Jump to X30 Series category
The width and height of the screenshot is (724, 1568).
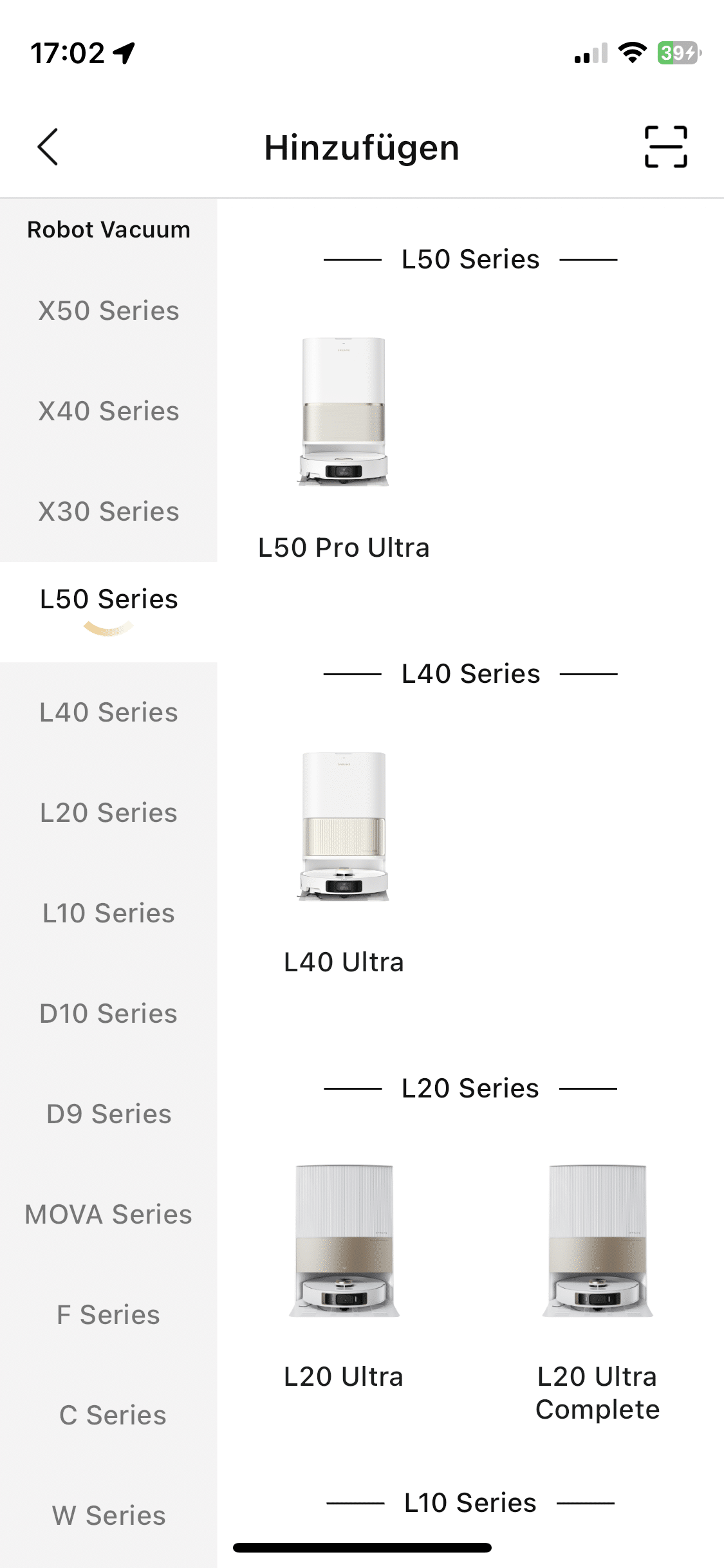pos(108,512)
